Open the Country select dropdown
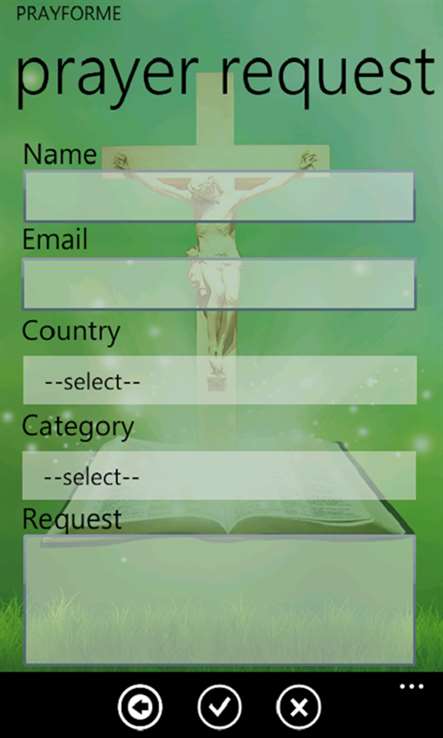The image size is (443, 738). point(220,380)
